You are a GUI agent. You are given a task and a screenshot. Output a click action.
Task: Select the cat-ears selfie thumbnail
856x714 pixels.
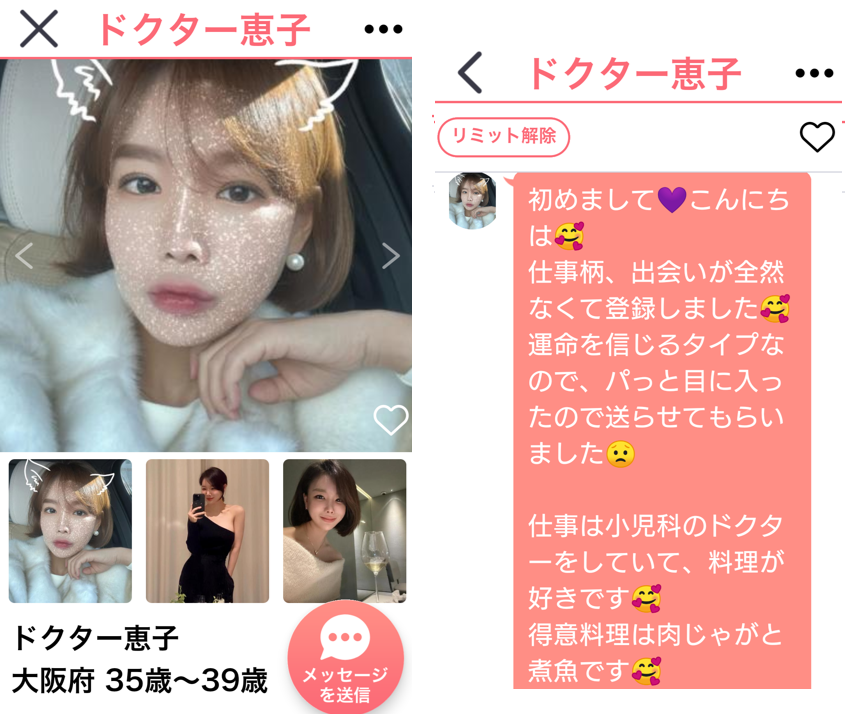click(x=70, y=530)
